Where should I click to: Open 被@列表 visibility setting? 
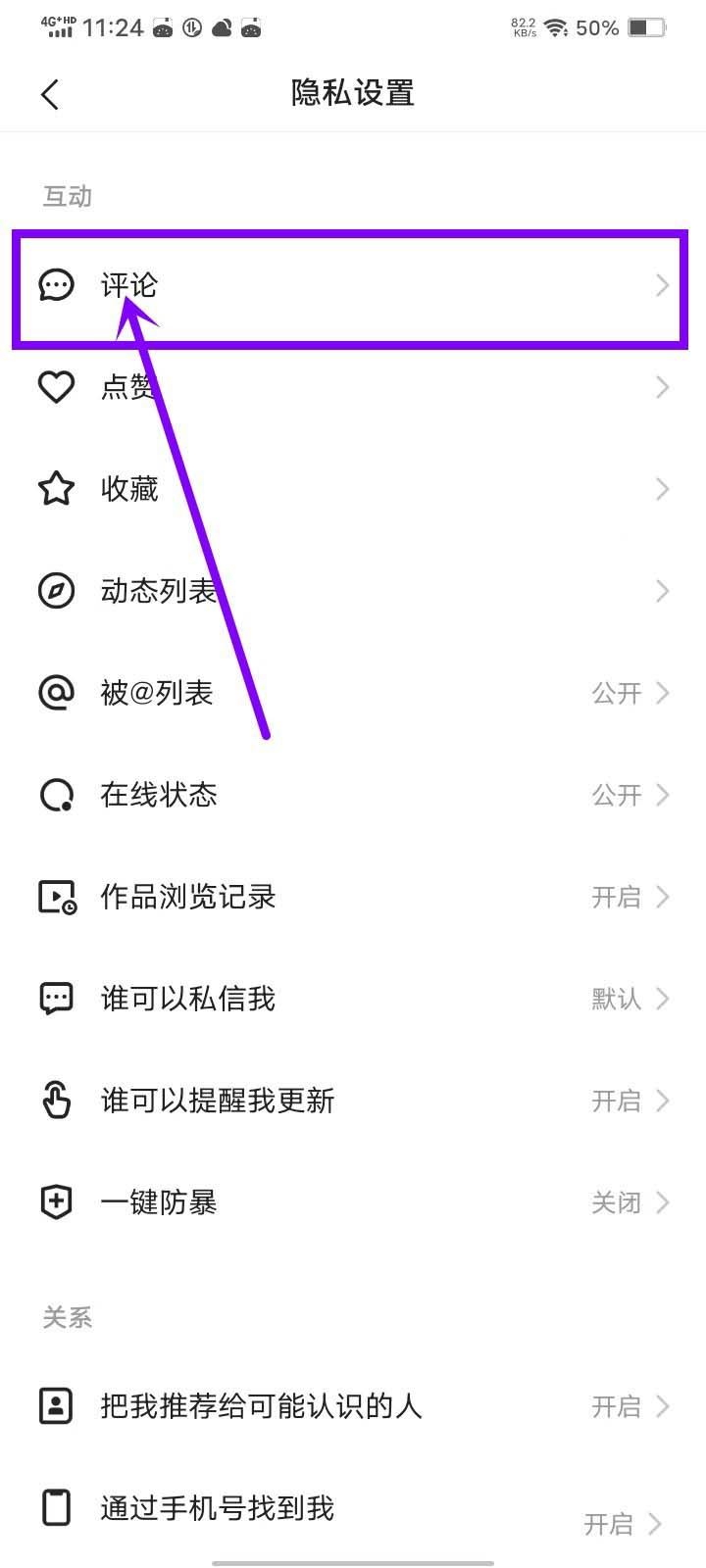(353, 693)
